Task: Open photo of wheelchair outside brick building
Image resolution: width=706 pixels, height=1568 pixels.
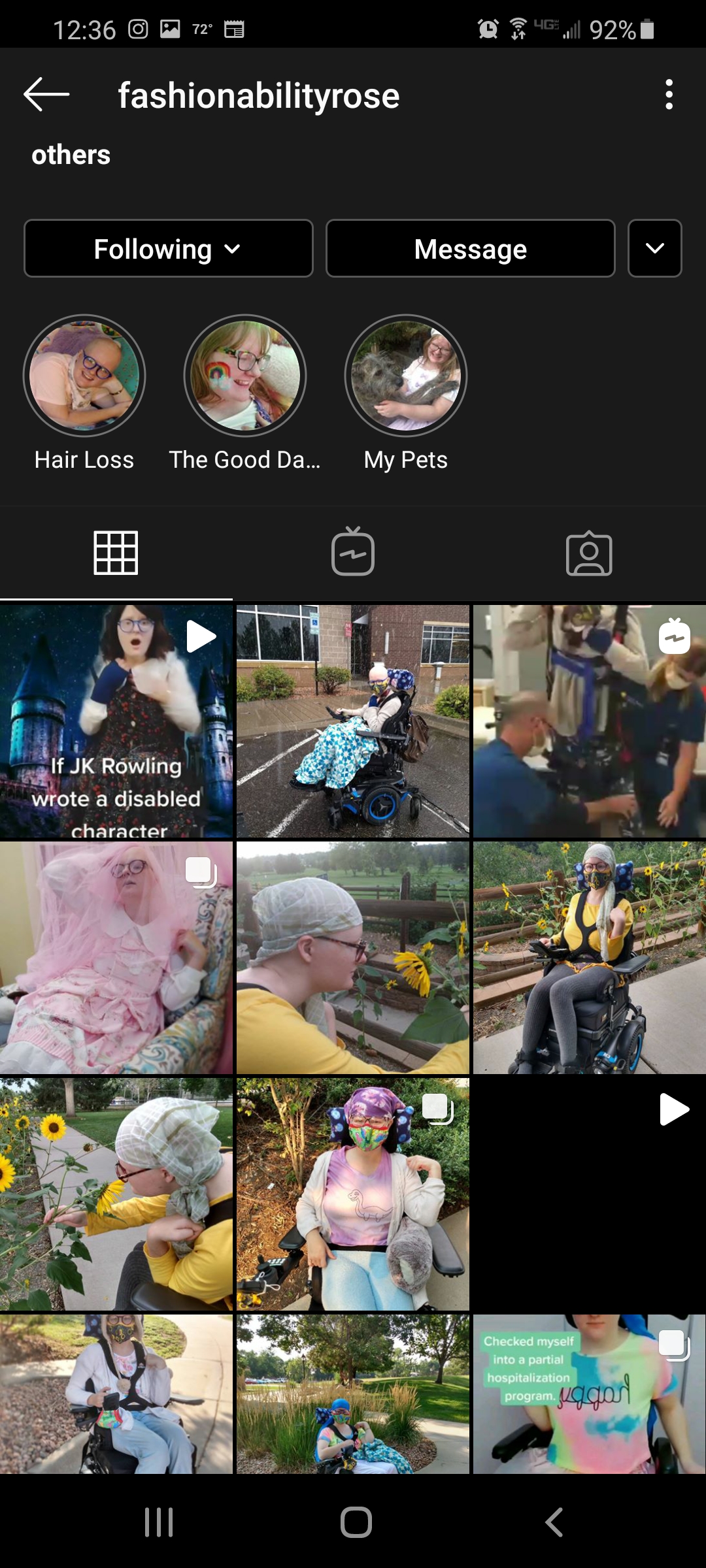Action: (x=353, y=721)
